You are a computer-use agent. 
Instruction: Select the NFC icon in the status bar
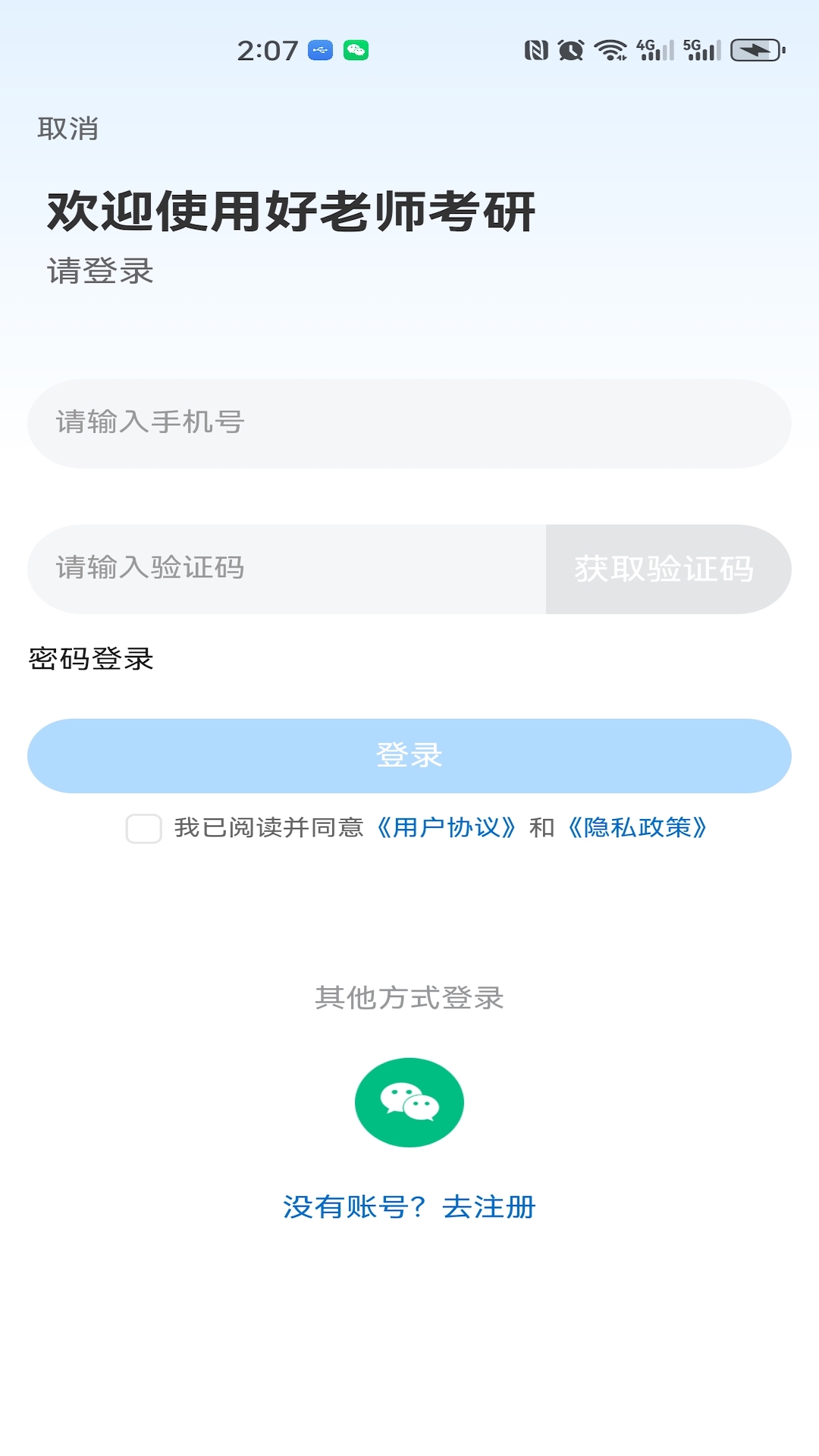535,49
